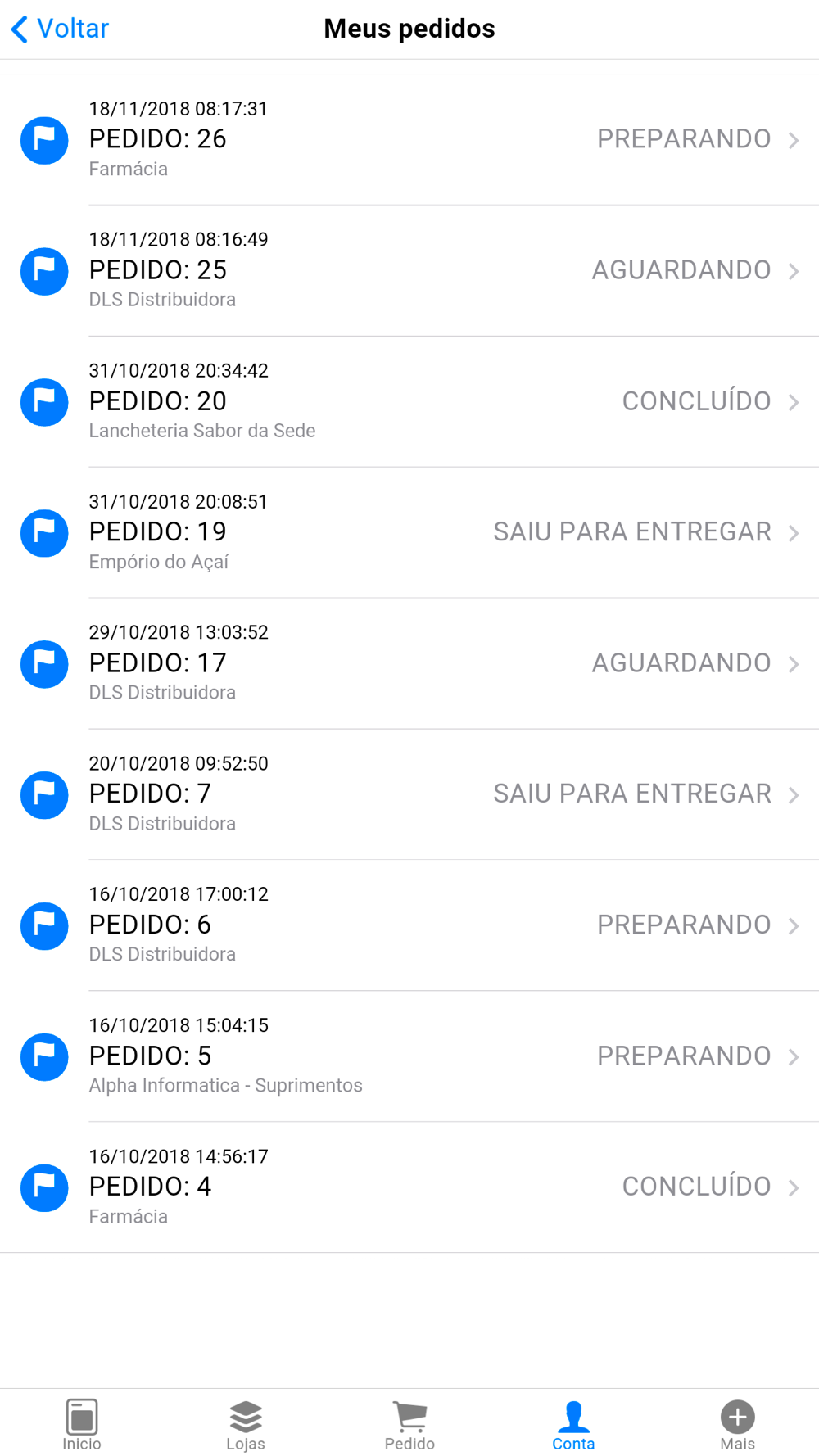Open Pedido 7 order details
The height and width of the screenshot is (1456, 819).
(x=409, y=794)
